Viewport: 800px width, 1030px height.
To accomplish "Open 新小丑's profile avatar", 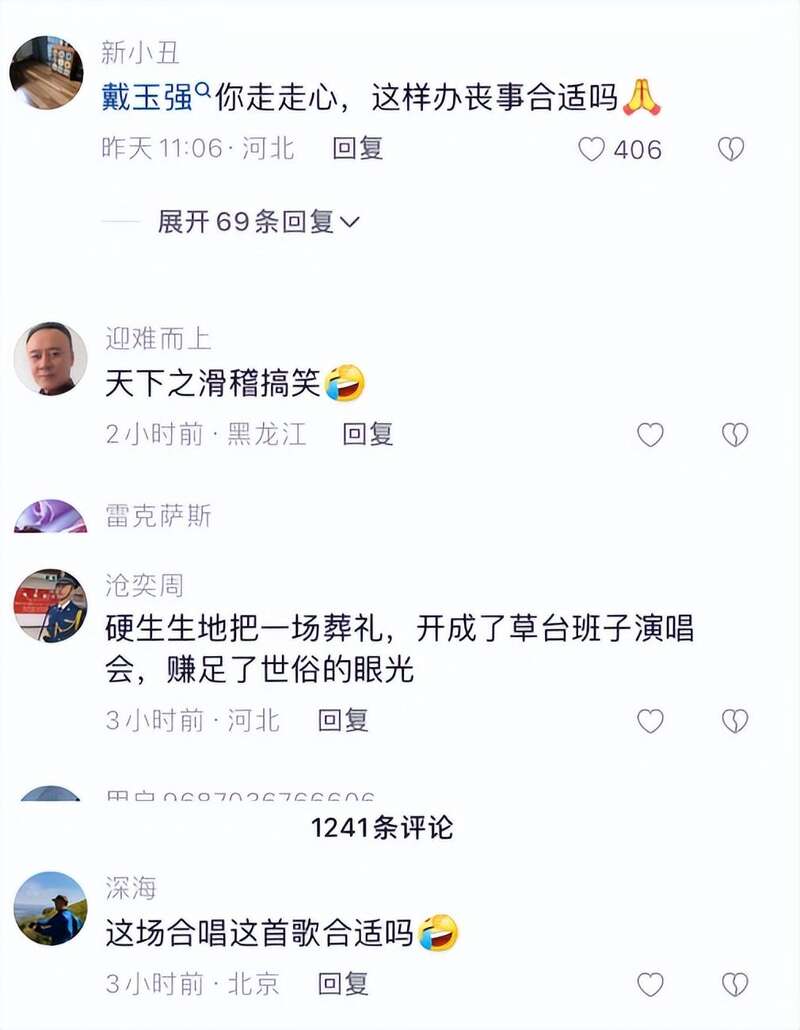I will (x=46, y=72).
